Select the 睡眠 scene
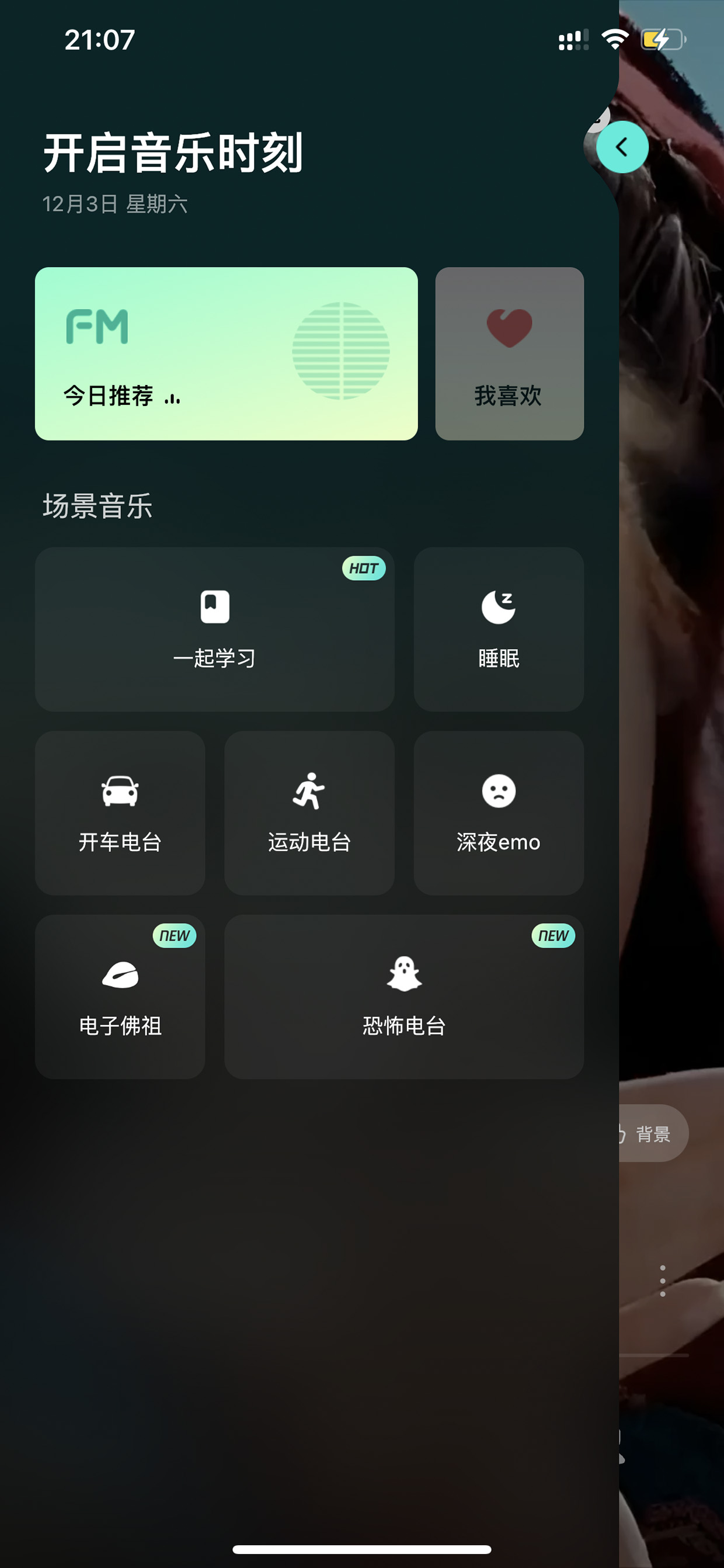Screen dimensions: 724x1568 pyautogui.click(x=499, y=629)
